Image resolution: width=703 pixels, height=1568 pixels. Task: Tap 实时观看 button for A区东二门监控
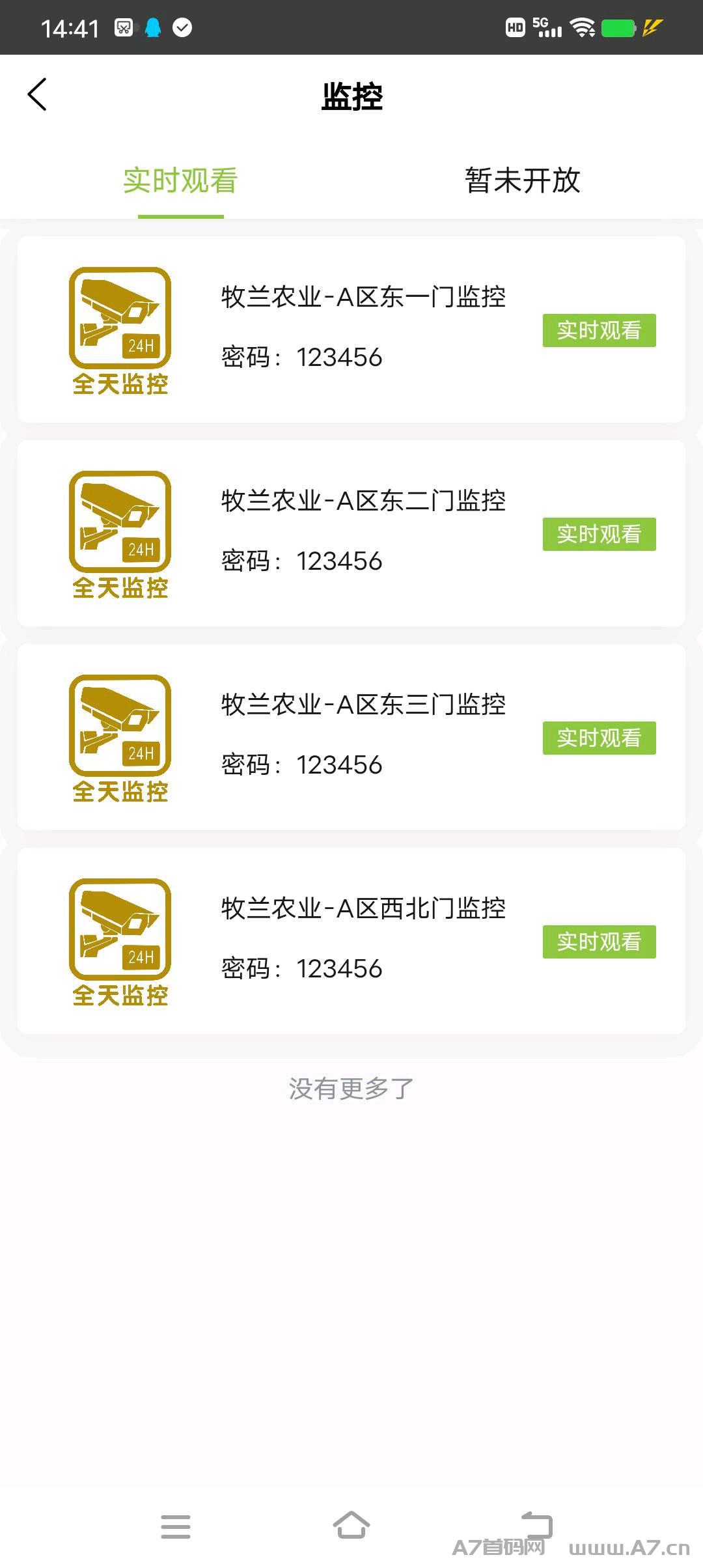pos(599,534)
